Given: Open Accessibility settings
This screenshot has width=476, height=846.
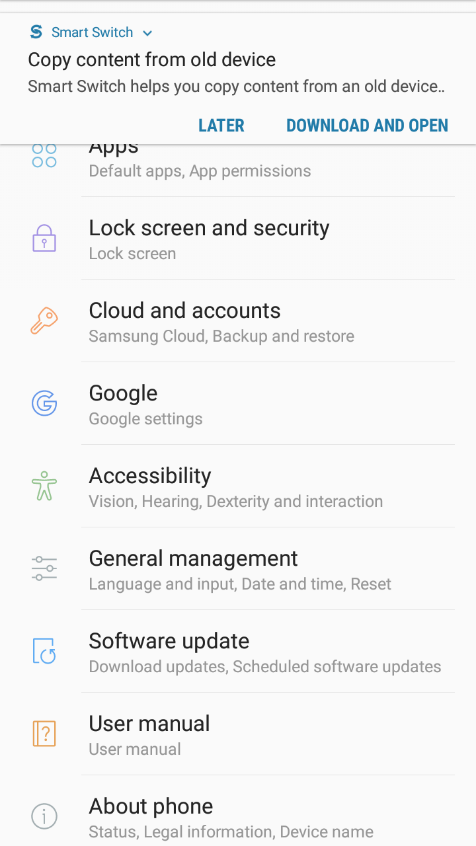Looking at the screenshot, I should pos(238,486).
